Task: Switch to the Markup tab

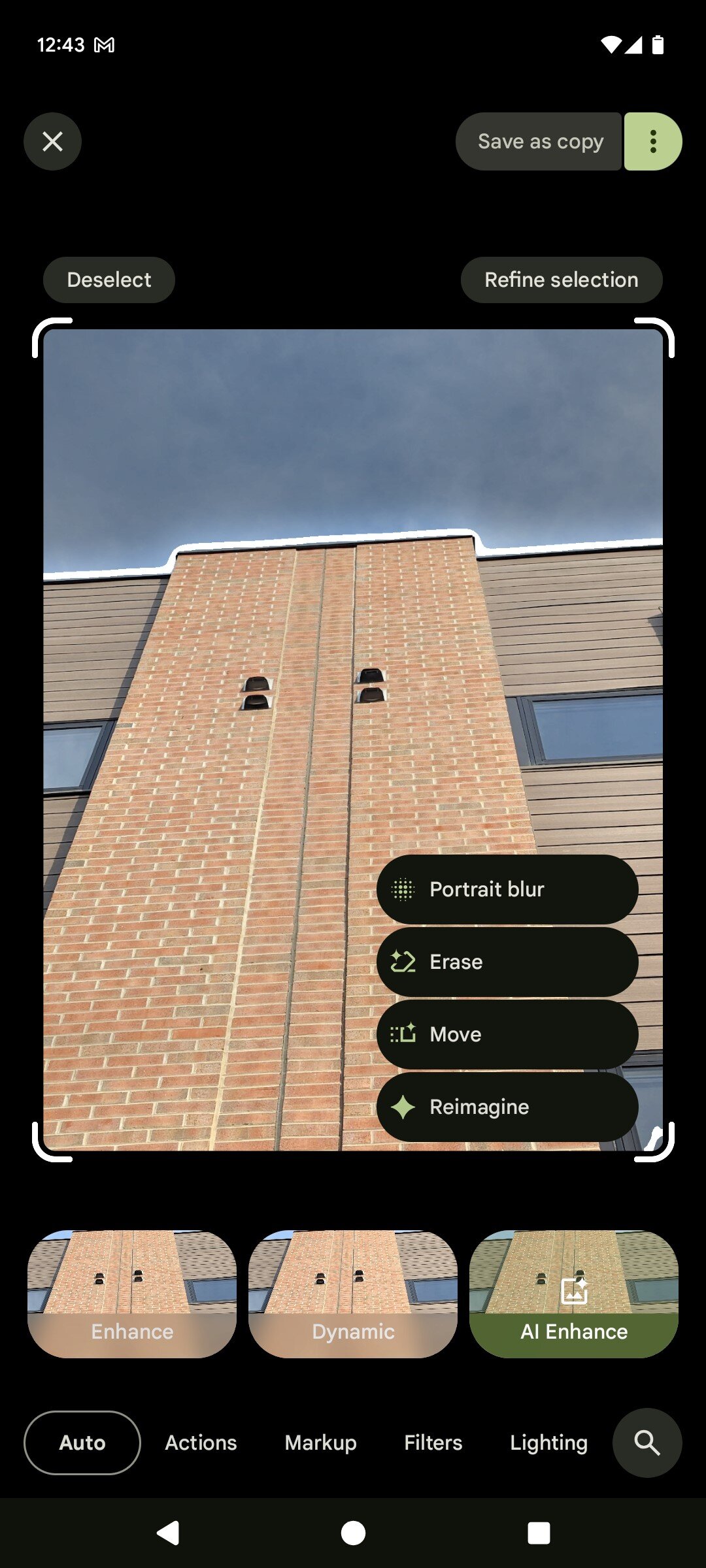Action: click(320, 1443)
